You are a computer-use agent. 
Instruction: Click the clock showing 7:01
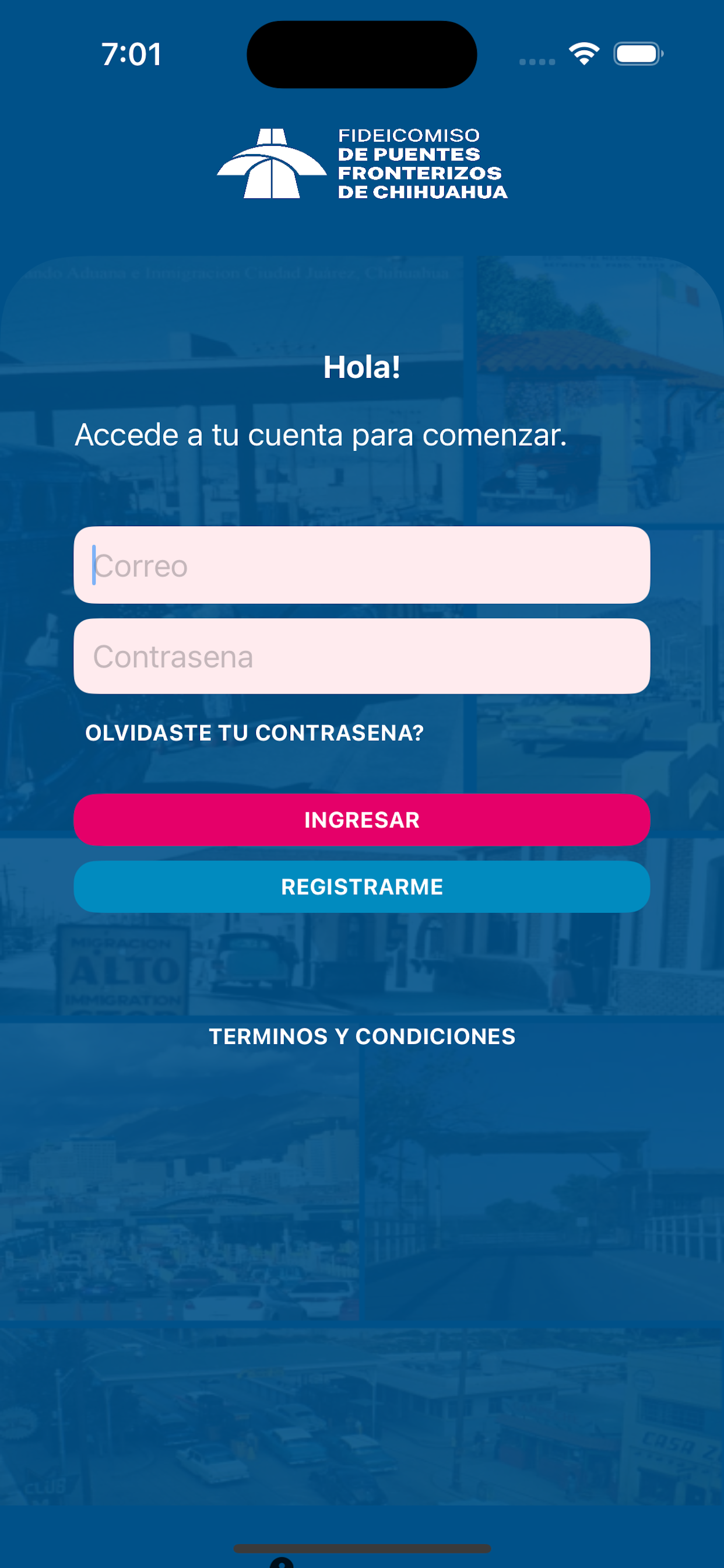coord(131,55)
